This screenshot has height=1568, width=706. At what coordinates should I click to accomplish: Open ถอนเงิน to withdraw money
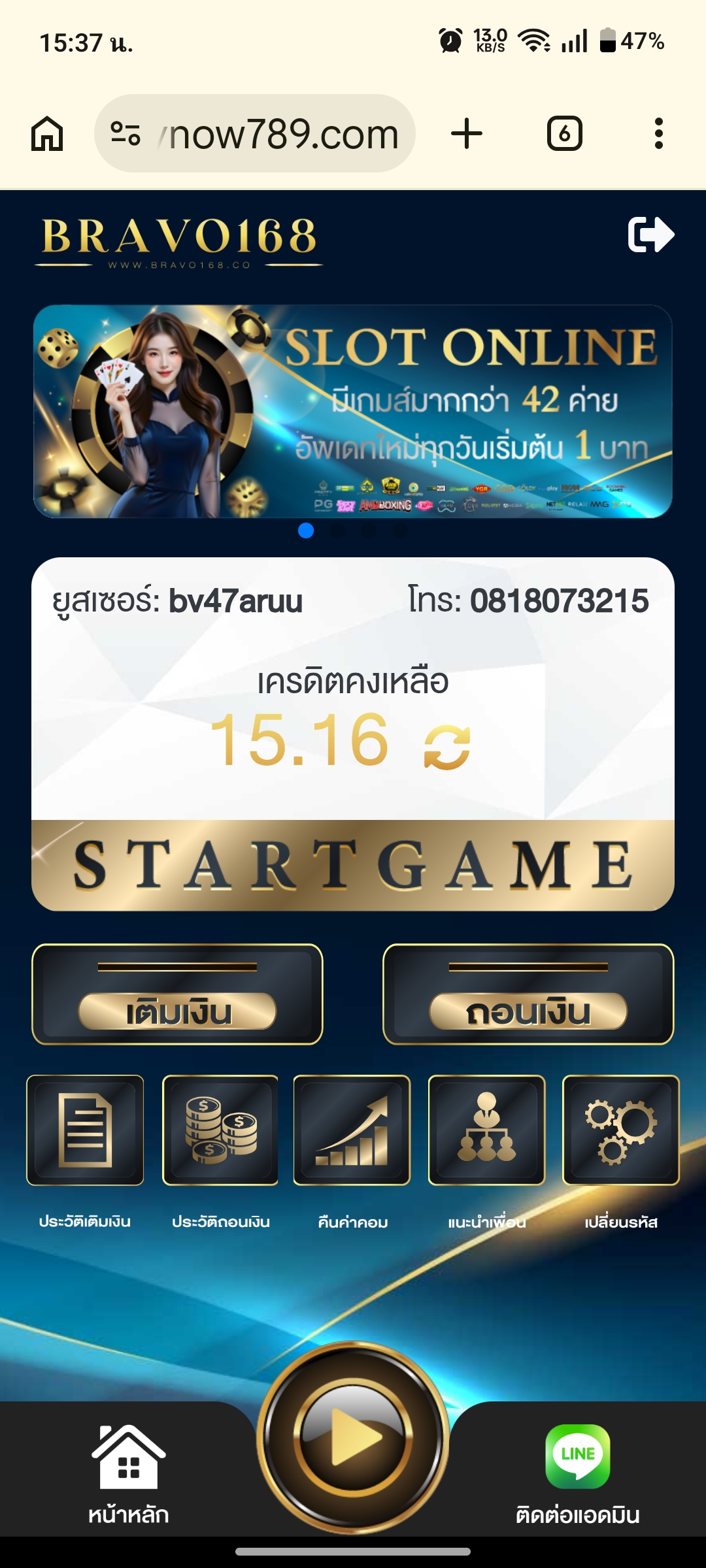(528, 994)
